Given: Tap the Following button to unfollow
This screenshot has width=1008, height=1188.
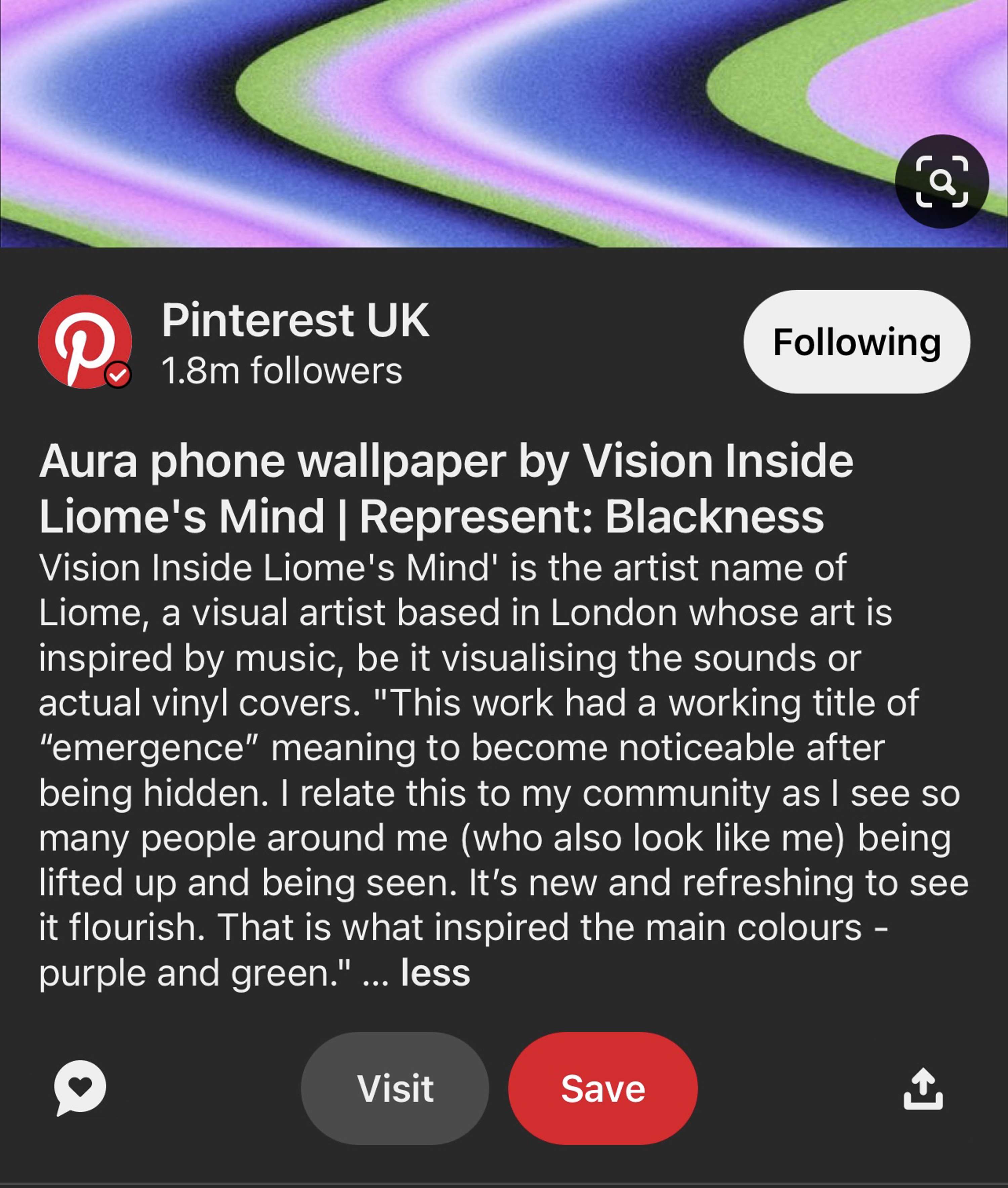Looking at the screenshot, I should 856,342.
